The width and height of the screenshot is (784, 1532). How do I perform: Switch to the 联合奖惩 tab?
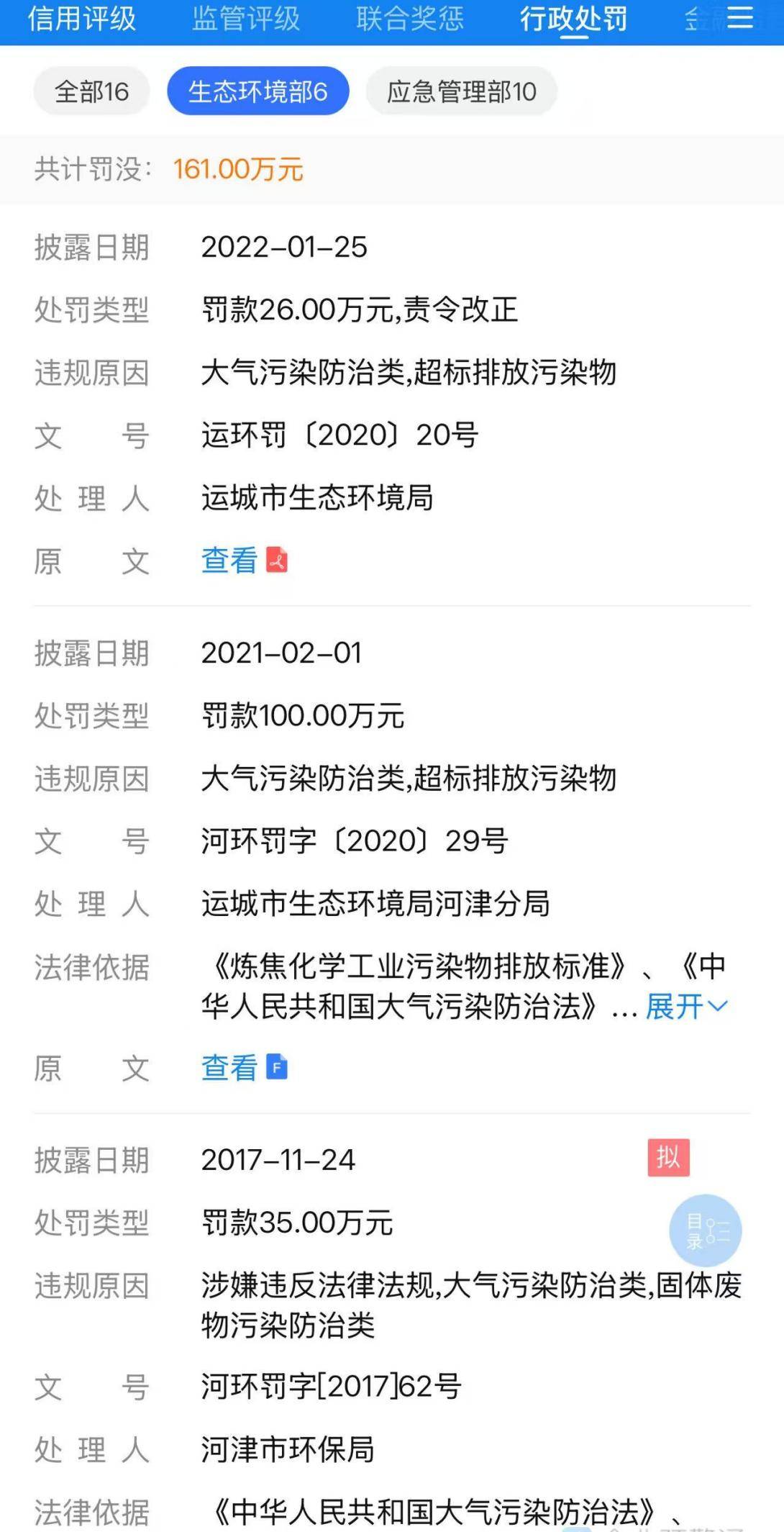[x=410, y=19]
